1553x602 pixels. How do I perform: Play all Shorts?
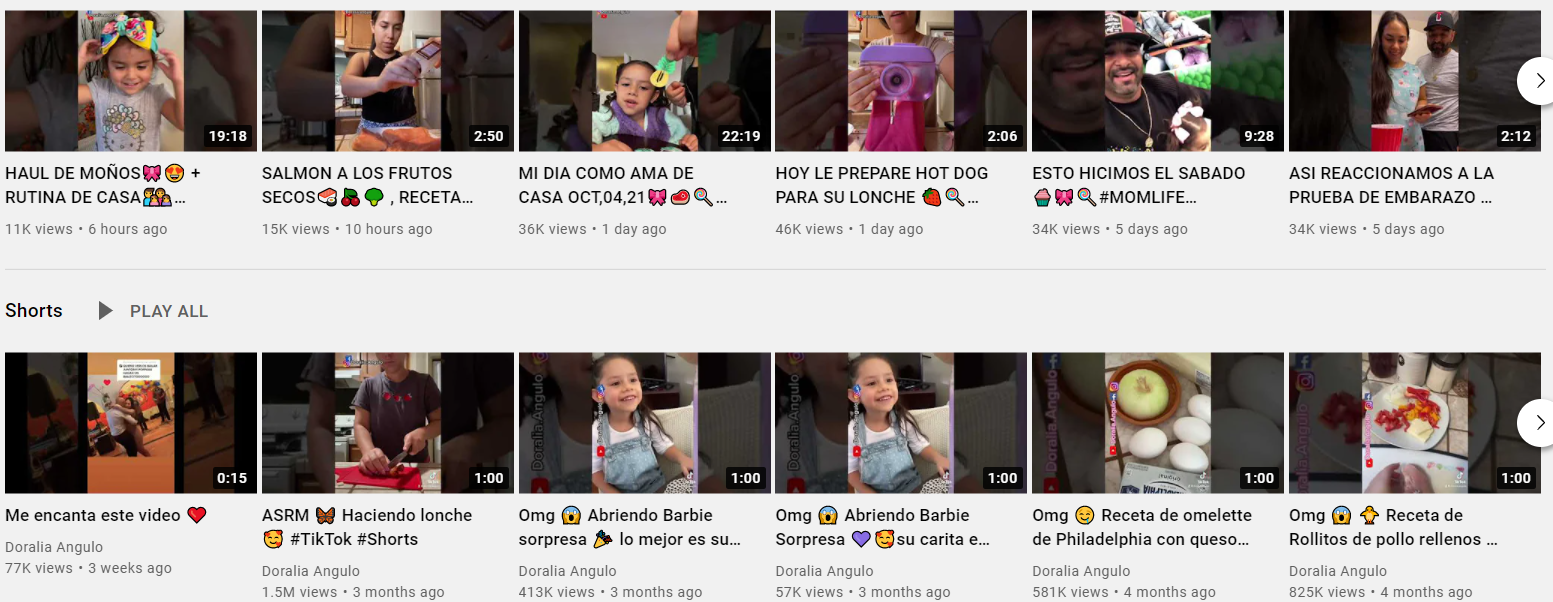[153, 311]
